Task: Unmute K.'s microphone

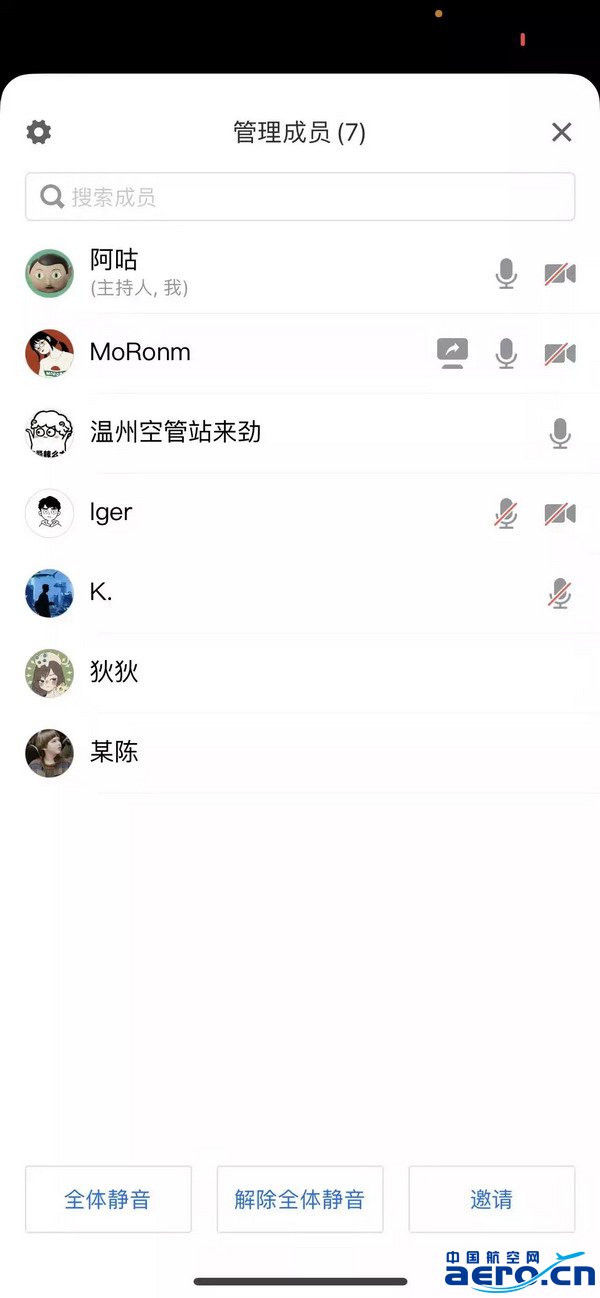Action: (x=560, y=593)
